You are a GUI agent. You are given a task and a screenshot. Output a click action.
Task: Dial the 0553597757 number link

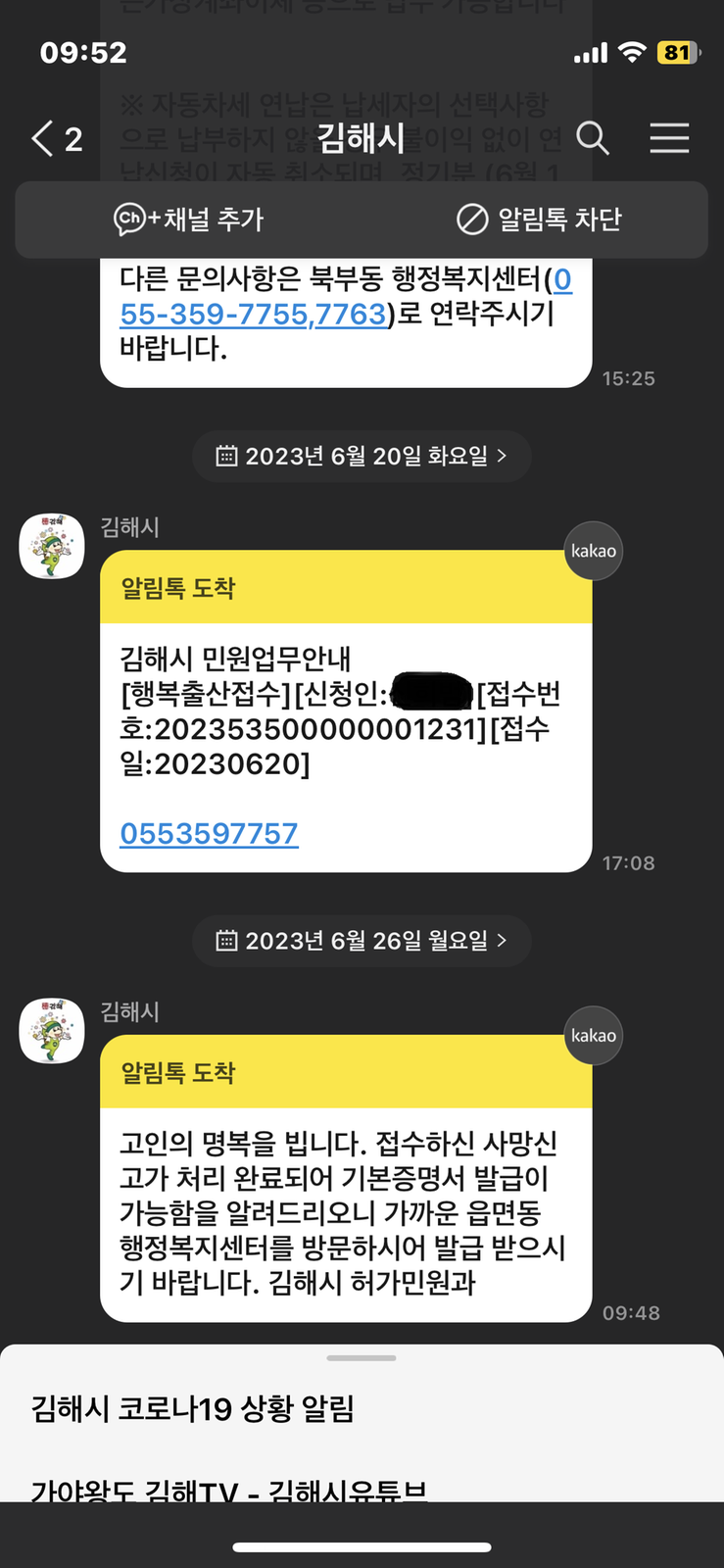click(x=209, y=834)
